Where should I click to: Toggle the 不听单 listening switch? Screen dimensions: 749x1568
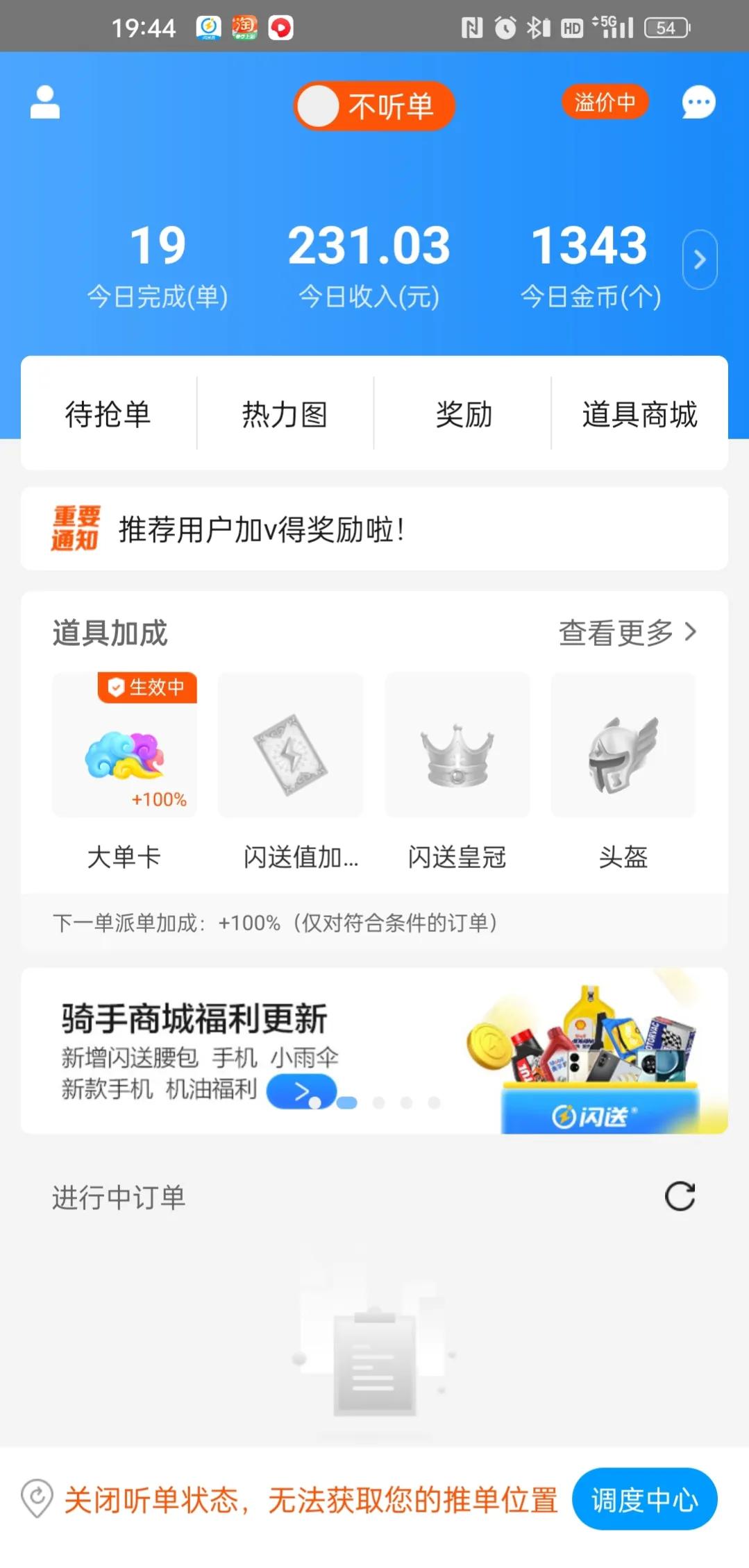pyautogui.click(x=374, y=106)
